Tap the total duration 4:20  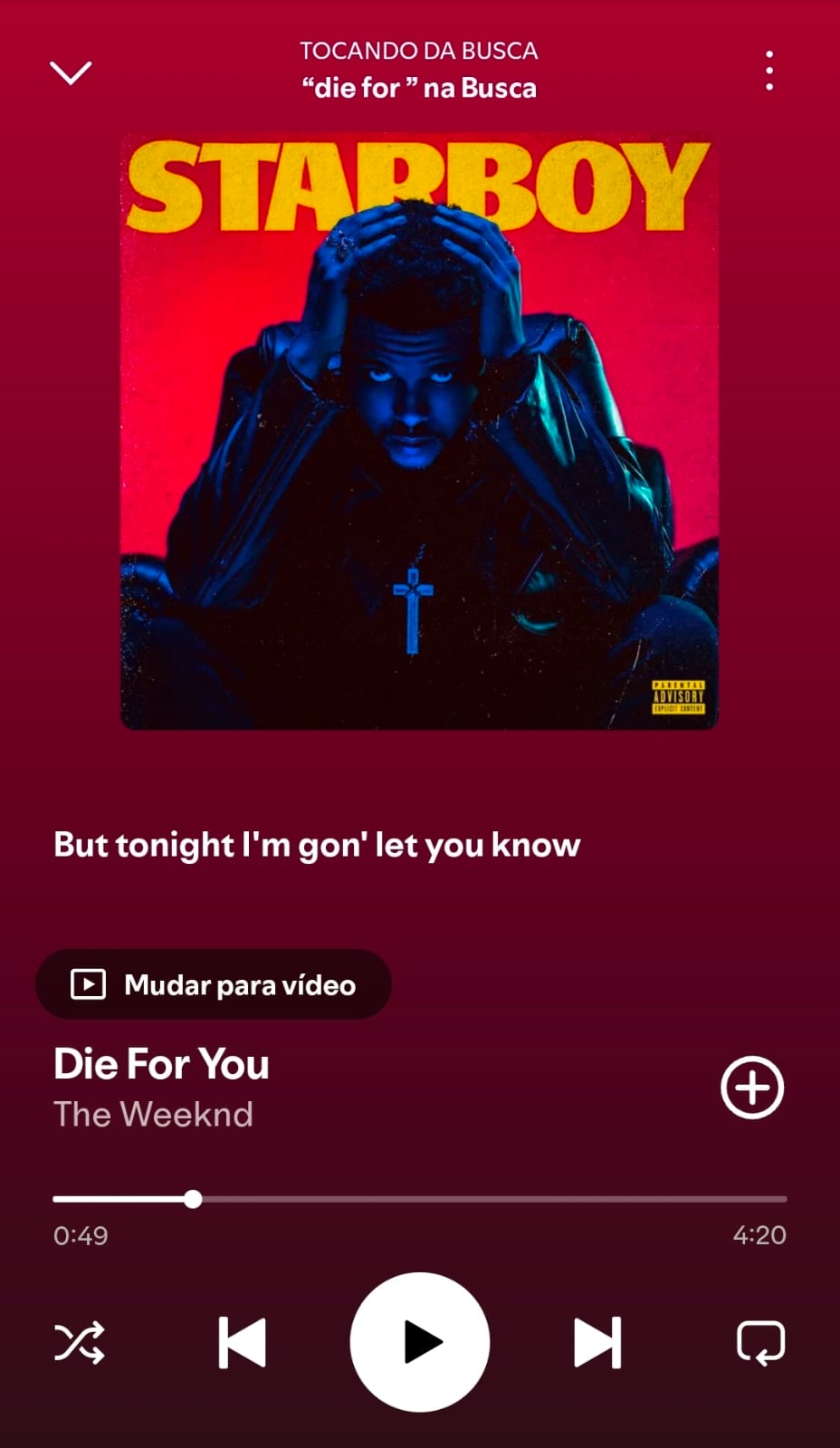[x=760, y=1234]
